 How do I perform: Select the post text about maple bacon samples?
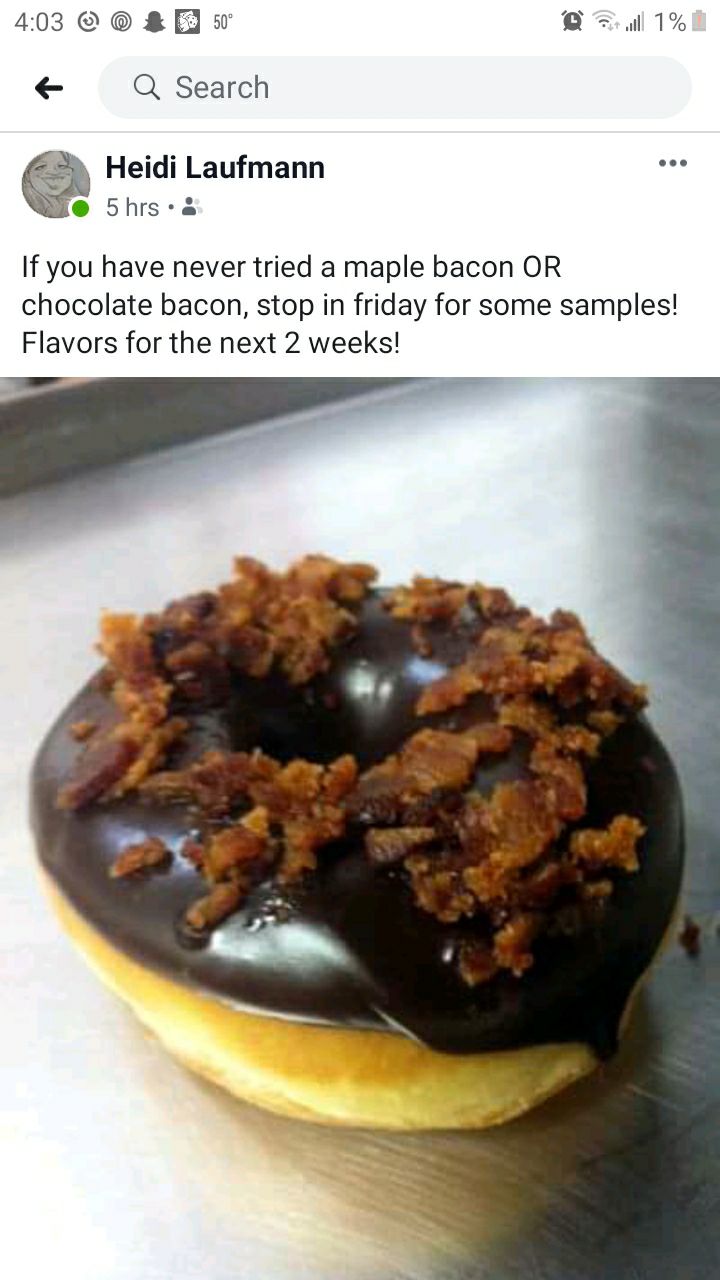(x=348, y=304)
